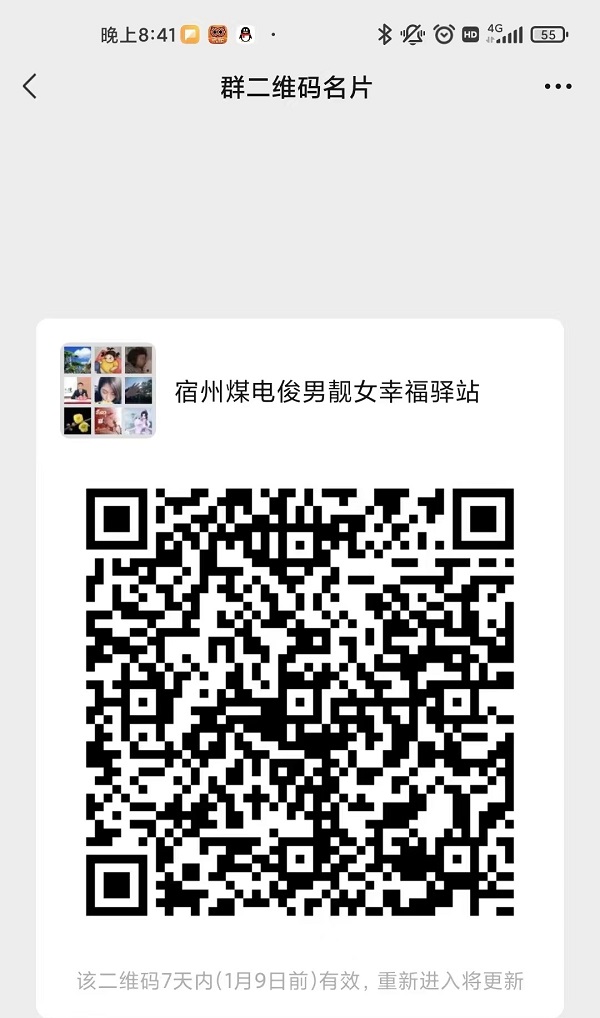600x1018 pixels.
Task: Go back from the group QR code card
Action: (x=30, y=87)
